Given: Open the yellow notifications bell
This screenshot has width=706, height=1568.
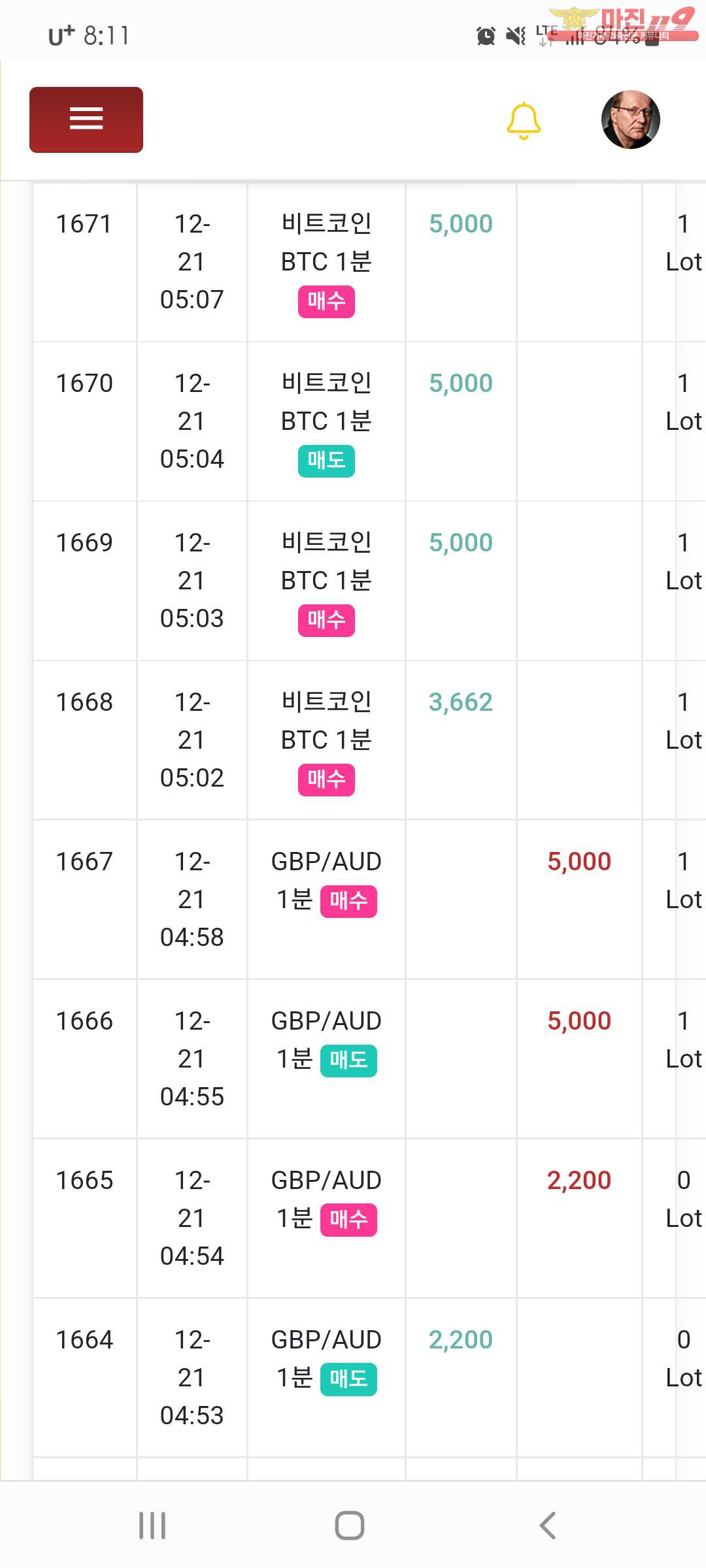Looking at the screenshot, I should [x=524, y=121].
